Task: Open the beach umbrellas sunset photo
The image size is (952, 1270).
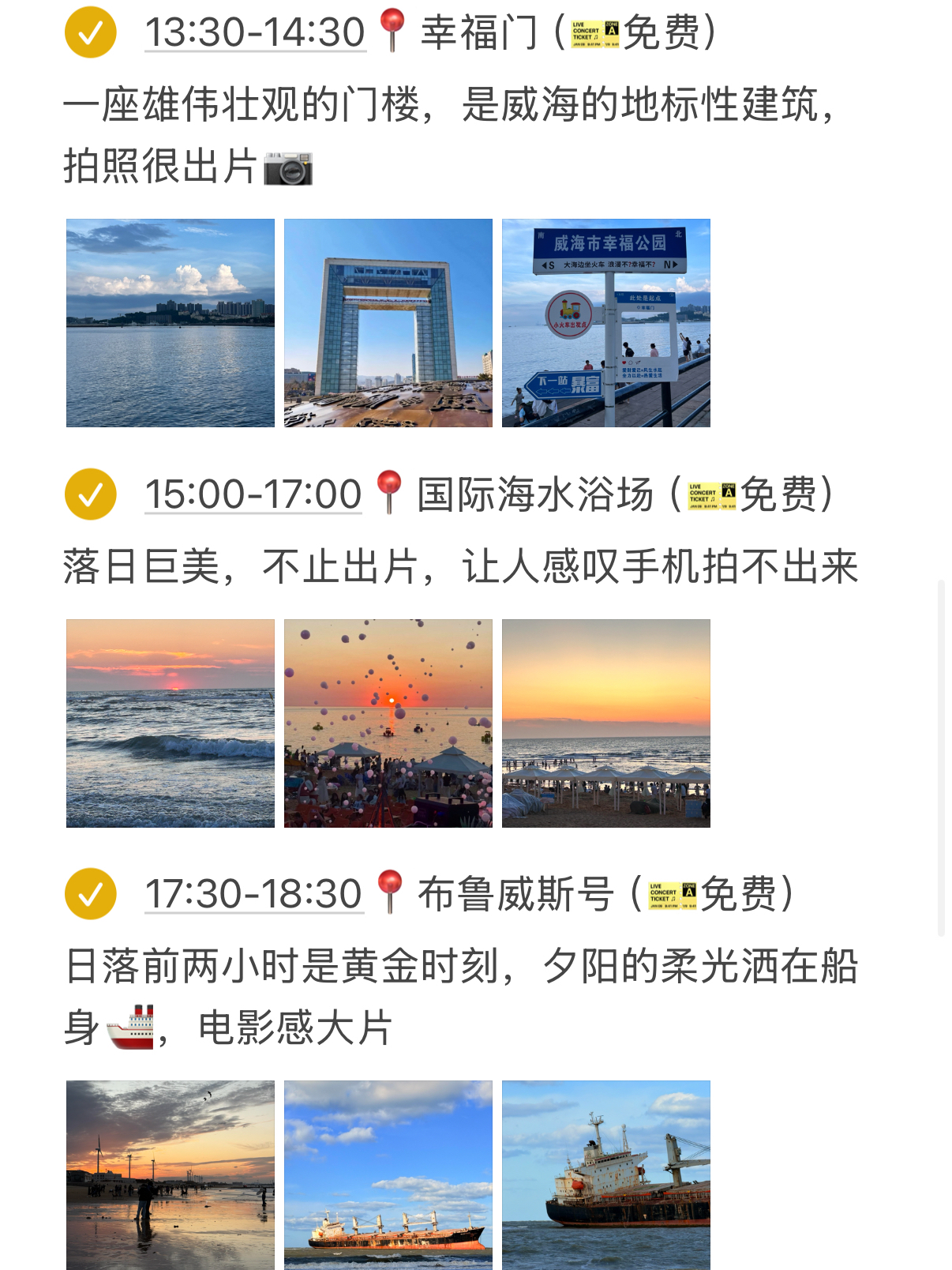Action: click(606, 723)
